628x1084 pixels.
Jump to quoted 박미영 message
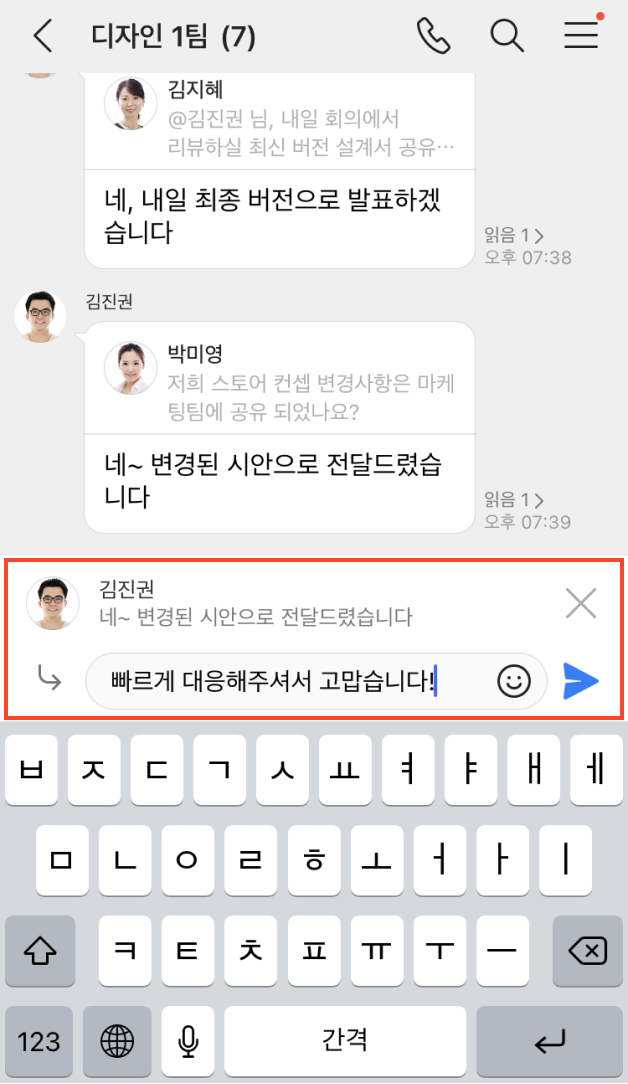[279, 384]
